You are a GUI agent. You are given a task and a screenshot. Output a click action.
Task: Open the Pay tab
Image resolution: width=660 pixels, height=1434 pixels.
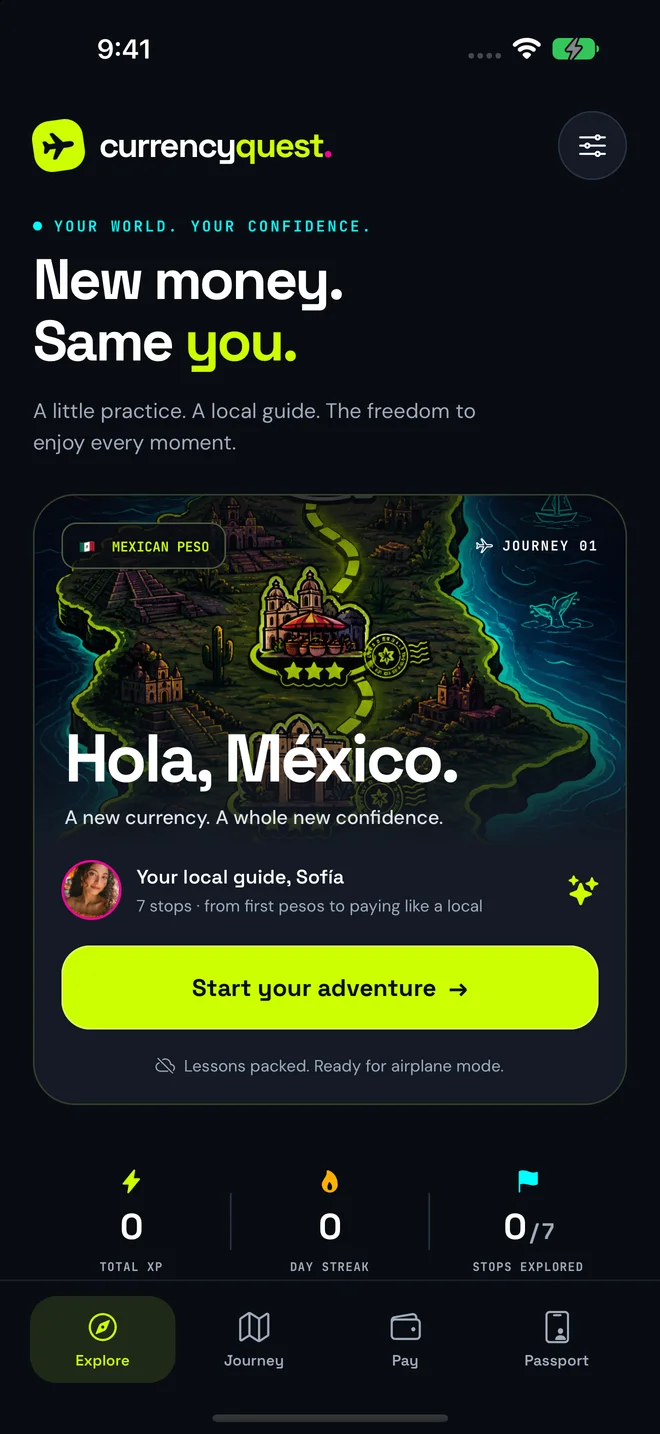405,1340
